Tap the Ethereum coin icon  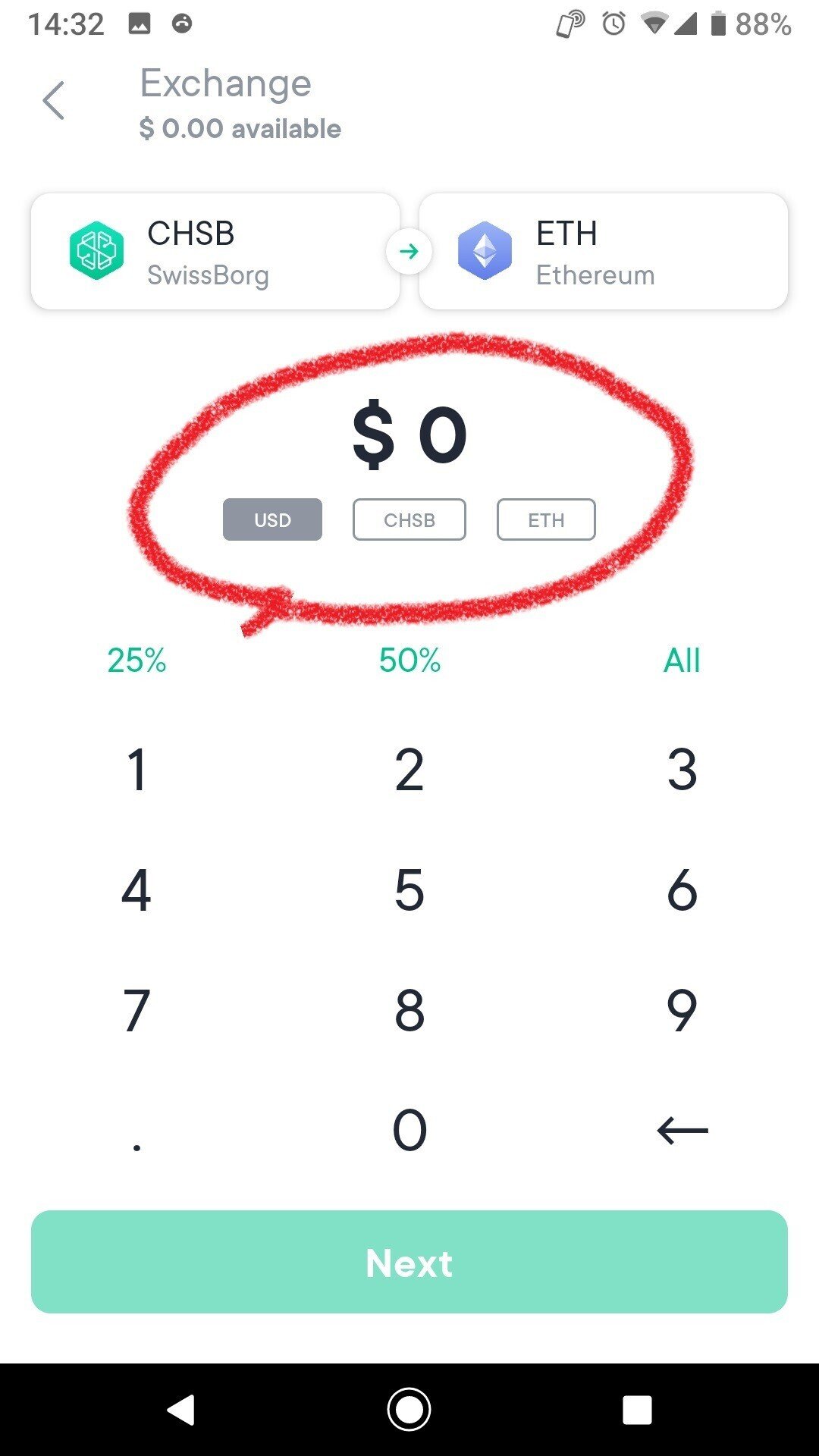(485, 251)
